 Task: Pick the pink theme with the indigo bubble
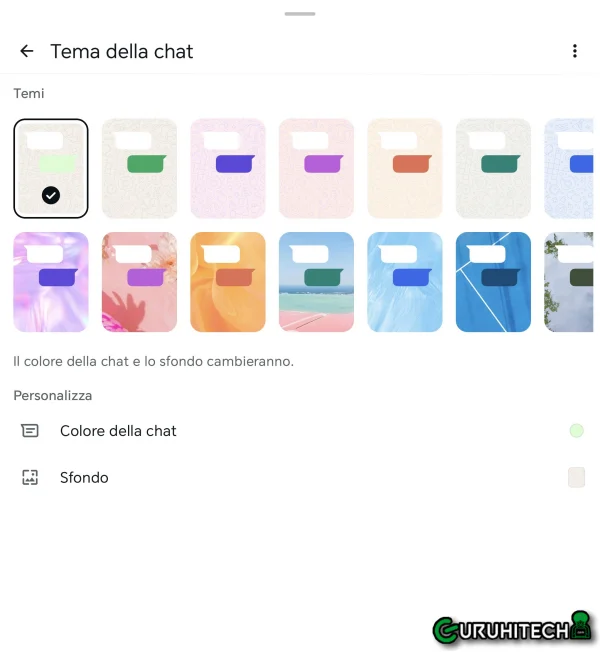click(x=228, y=168)
